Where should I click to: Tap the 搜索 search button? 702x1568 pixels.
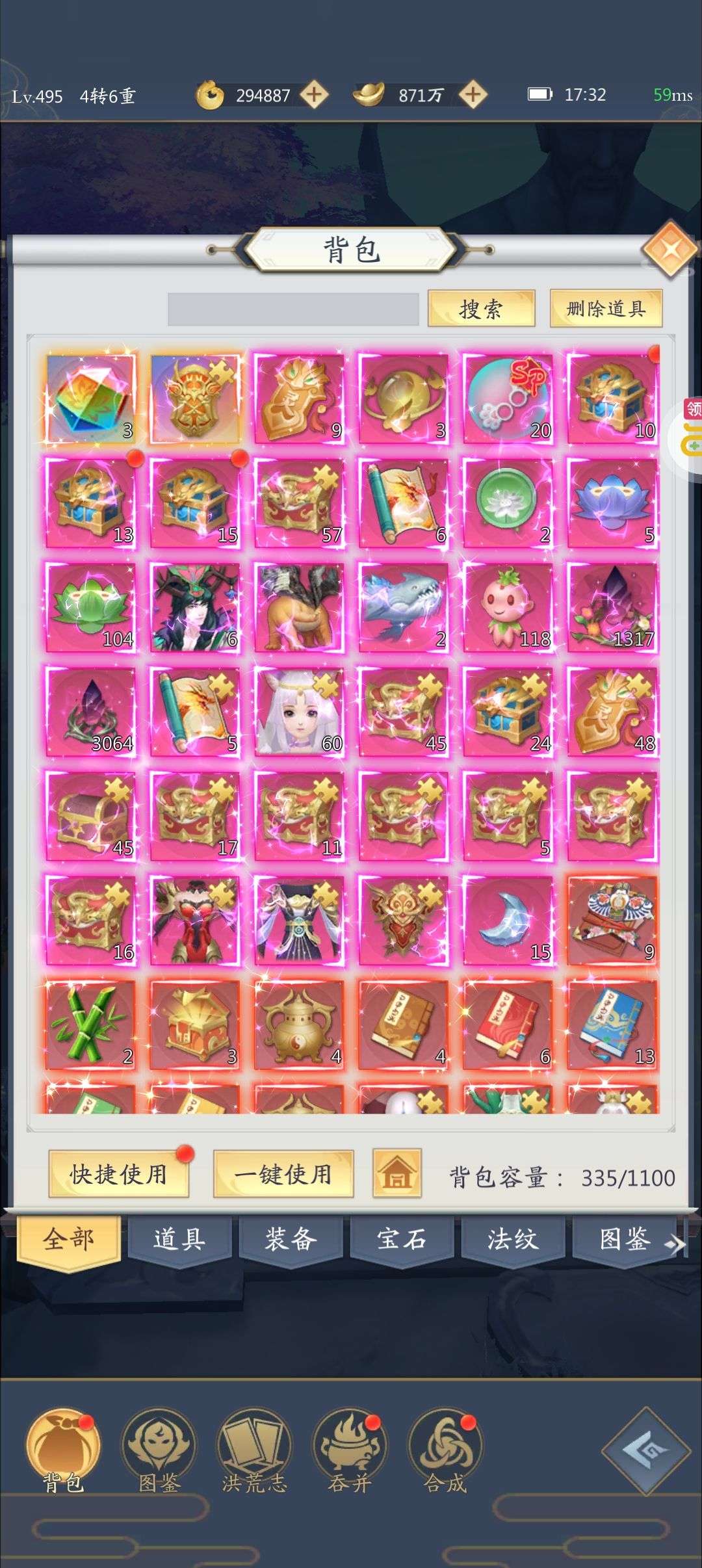coord(481,308)
